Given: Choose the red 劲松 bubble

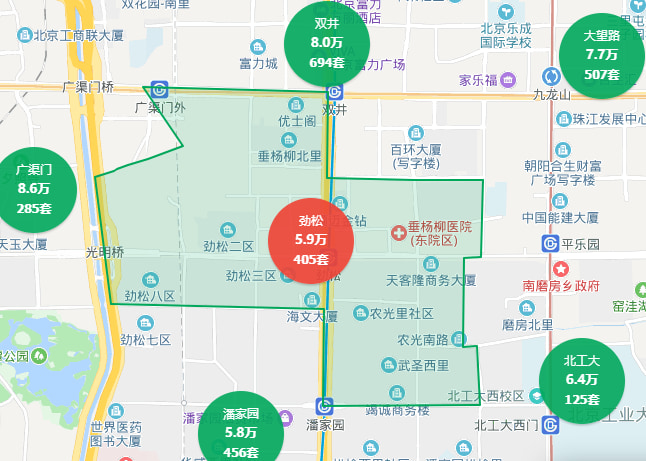Looking at the screenshot, I should tap(311, 240).
